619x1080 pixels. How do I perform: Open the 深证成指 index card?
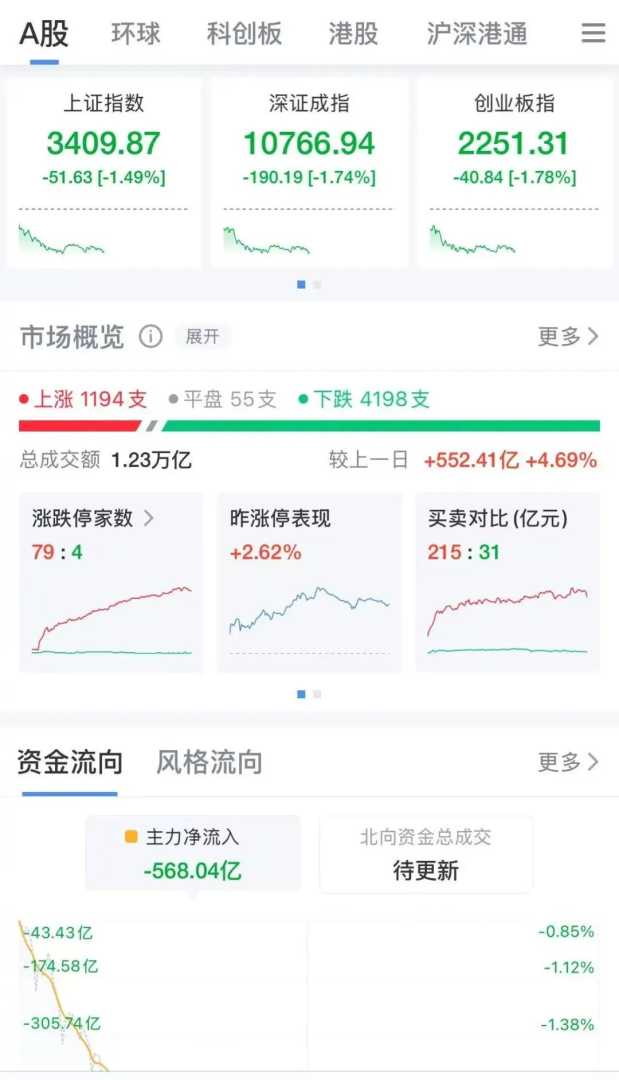309,172
